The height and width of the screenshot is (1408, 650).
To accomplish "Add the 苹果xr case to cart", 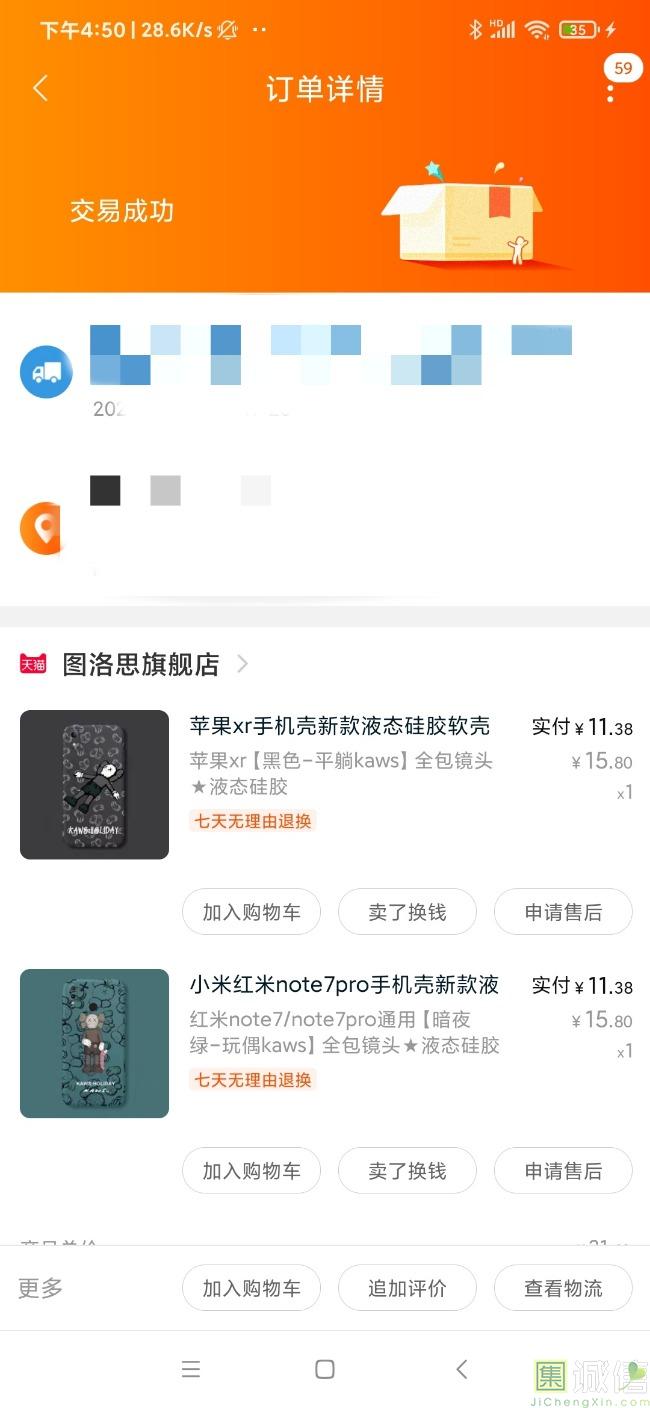I will (x=251, y=912).
